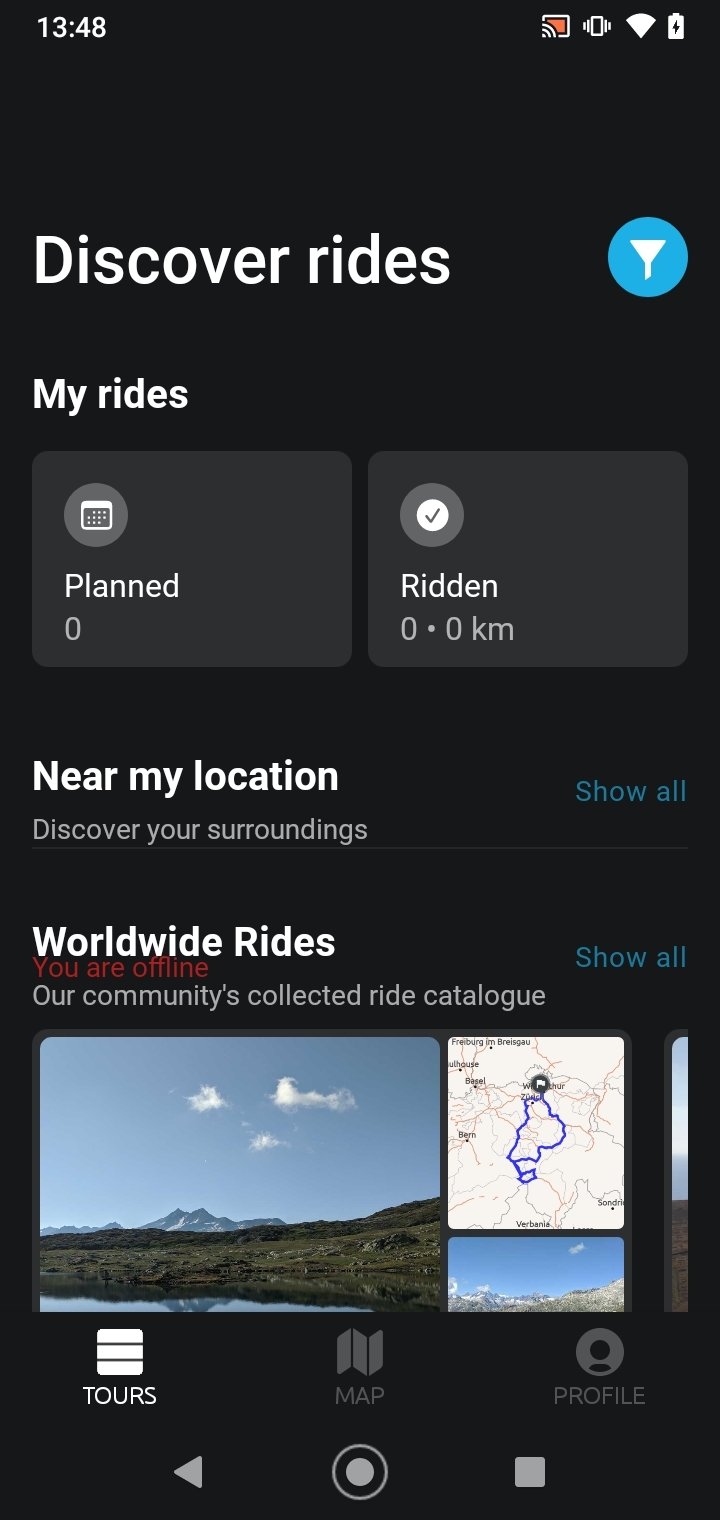Screen dimensions: 720x1520
Task: Select the Tours tab
Action: tap(120, 1367)
